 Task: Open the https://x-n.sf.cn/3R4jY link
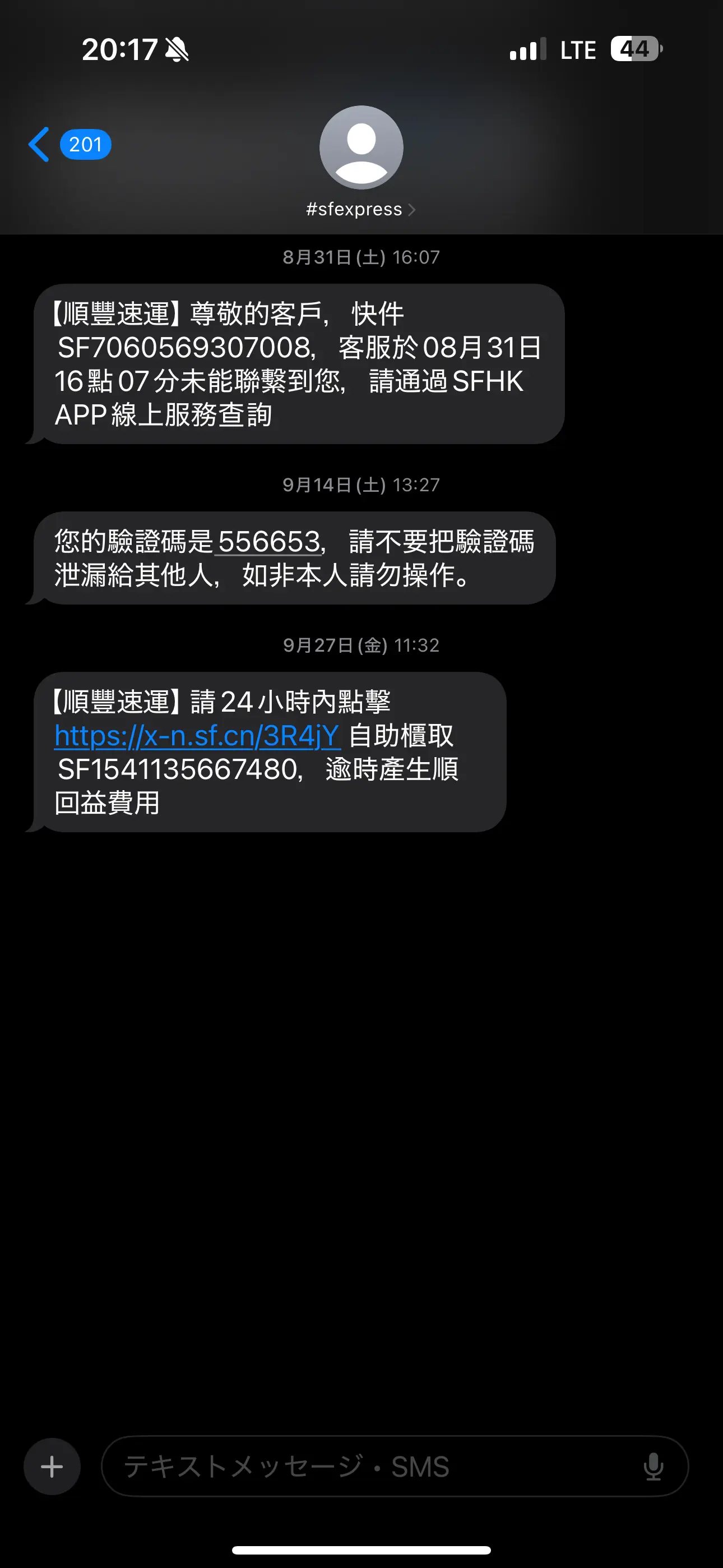[x=197, y=735]
